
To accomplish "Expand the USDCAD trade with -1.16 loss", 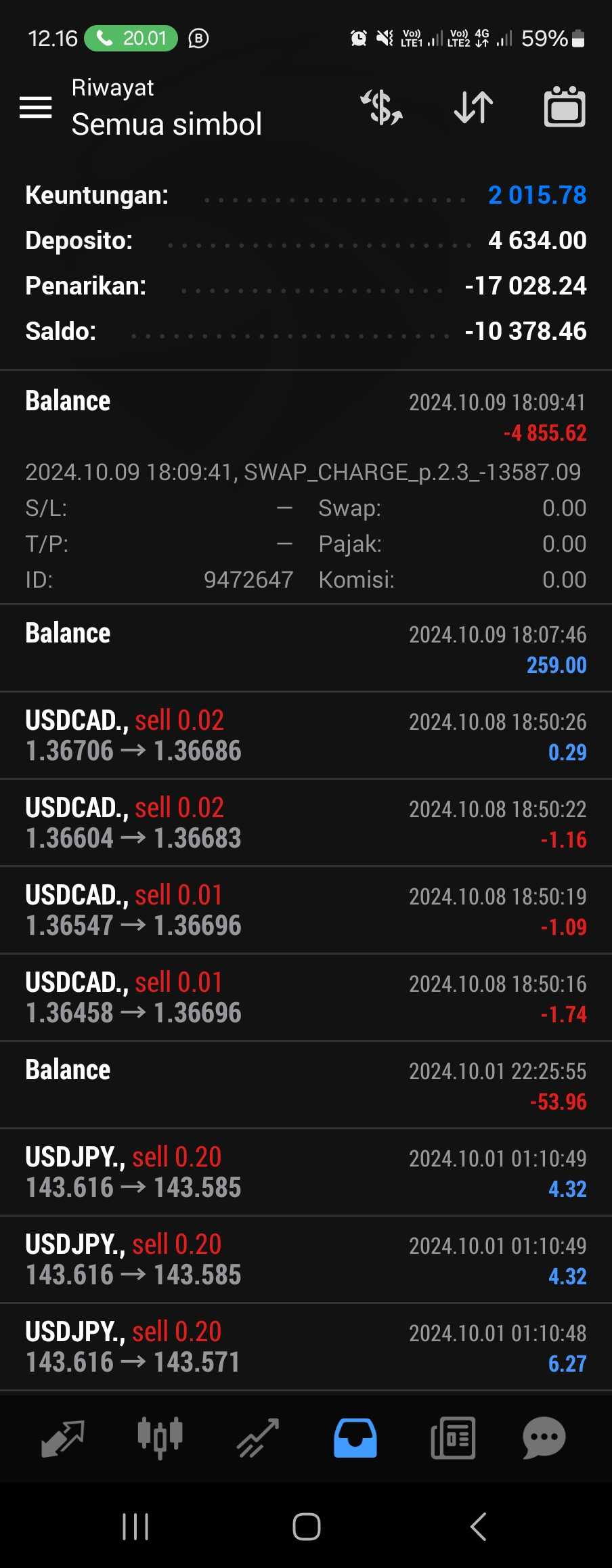I will click(306, 823).
